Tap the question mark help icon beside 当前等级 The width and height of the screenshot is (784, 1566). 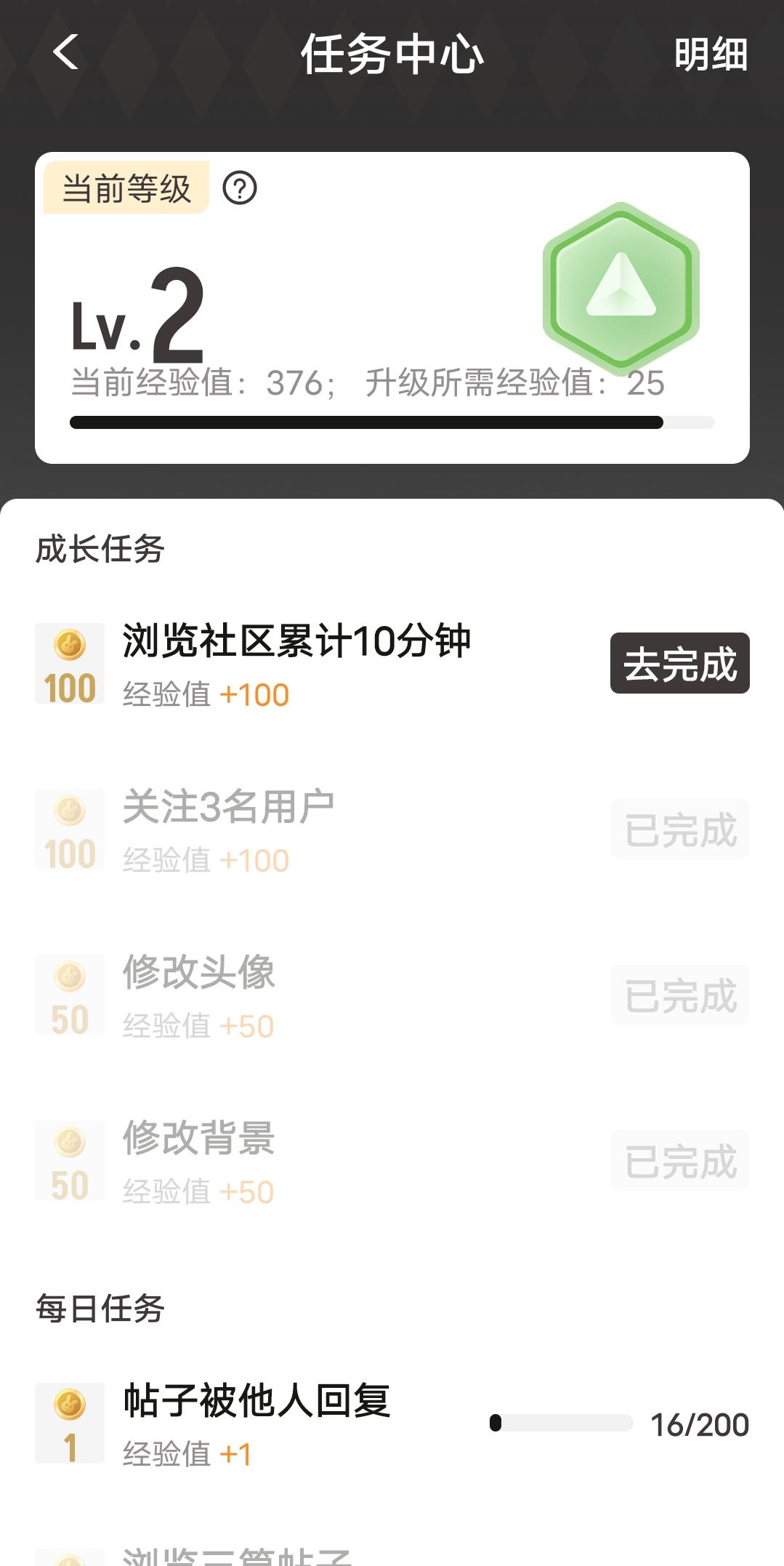click(x=239, y=189)
